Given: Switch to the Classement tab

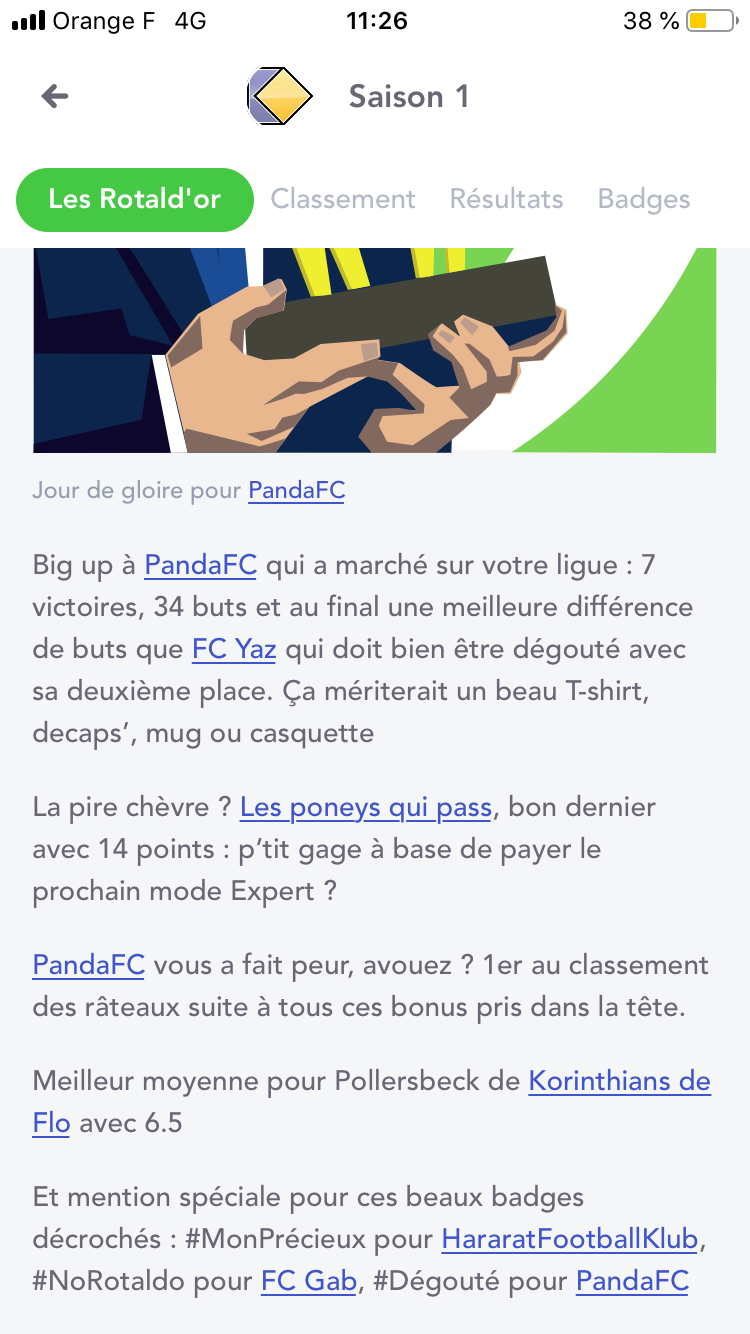Looking at the screenshot, I should 343,199.
